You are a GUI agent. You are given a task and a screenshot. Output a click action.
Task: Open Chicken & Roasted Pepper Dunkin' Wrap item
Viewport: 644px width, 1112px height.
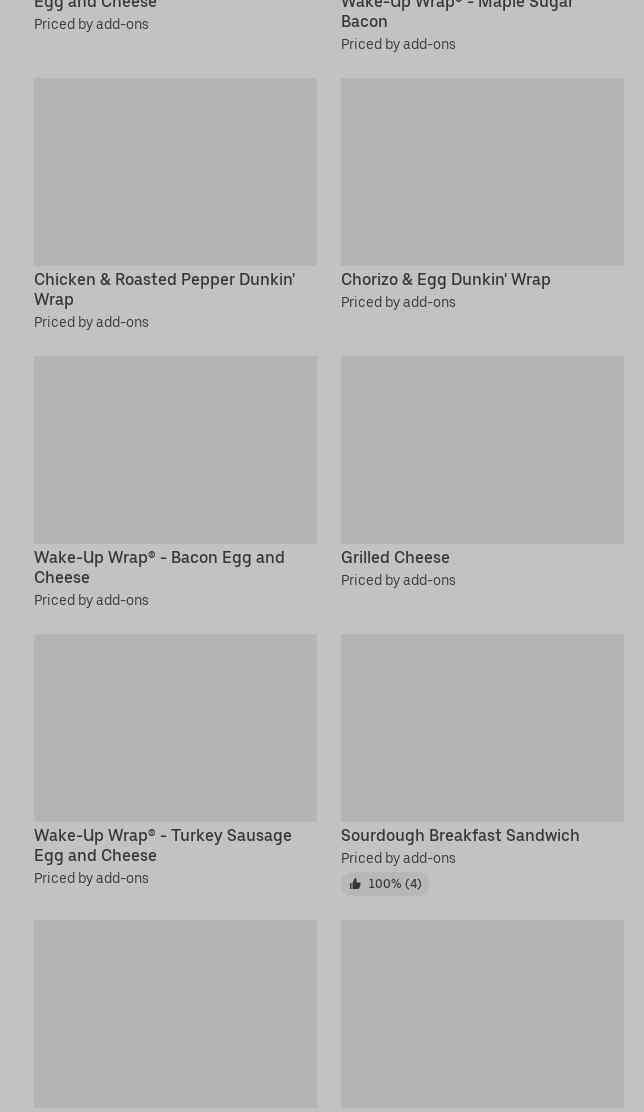point(175,204)
